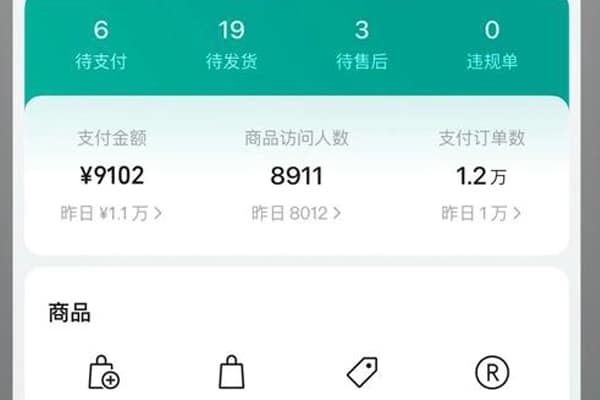
Task: Tap the add-product bag icon with plus
Action: point(103,372)
